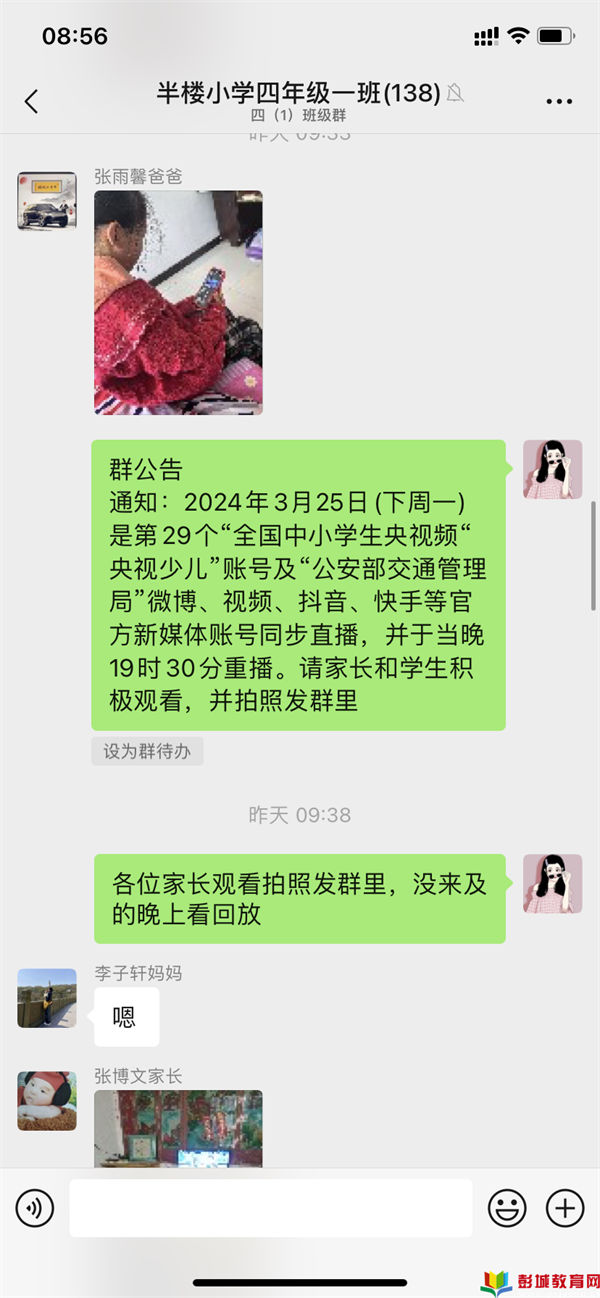
Task: Open the 群公告 group notice message
Action: coord(298,585)
